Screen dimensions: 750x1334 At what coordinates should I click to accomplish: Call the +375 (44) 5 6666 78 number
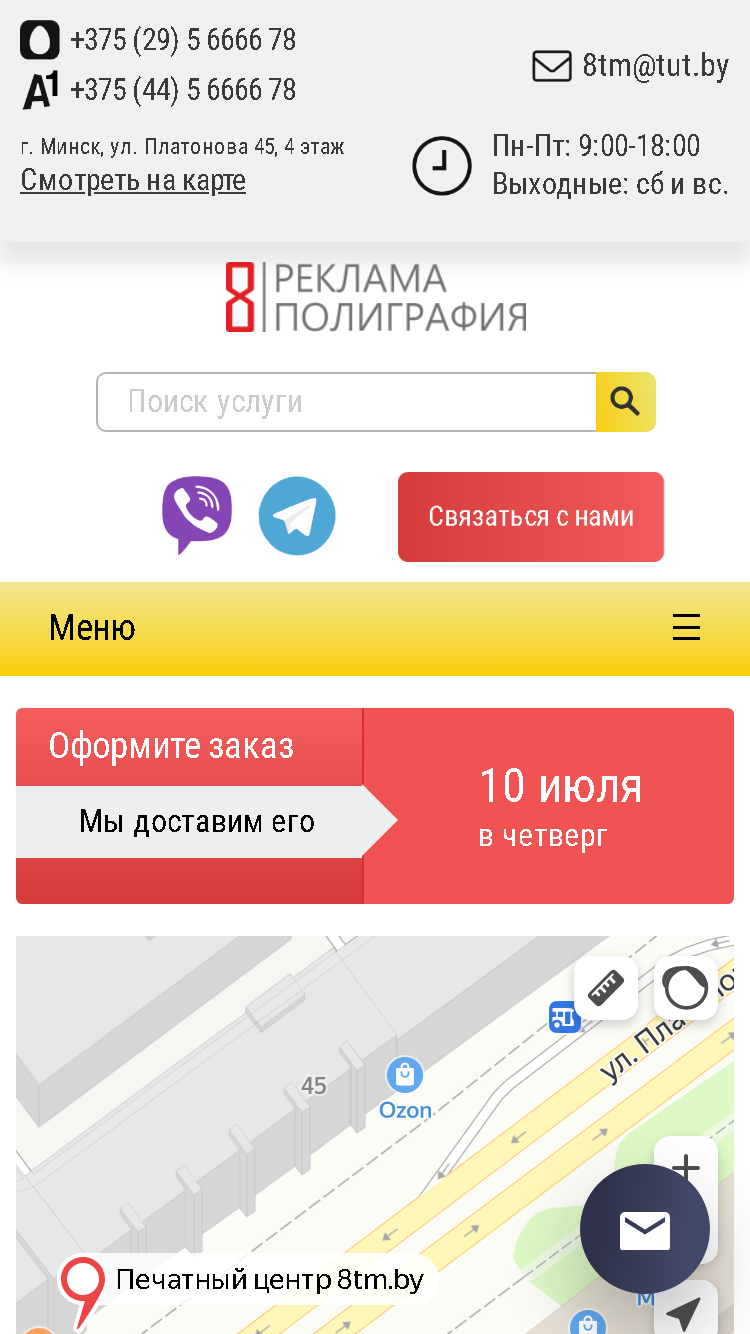[x=183, y=90]
